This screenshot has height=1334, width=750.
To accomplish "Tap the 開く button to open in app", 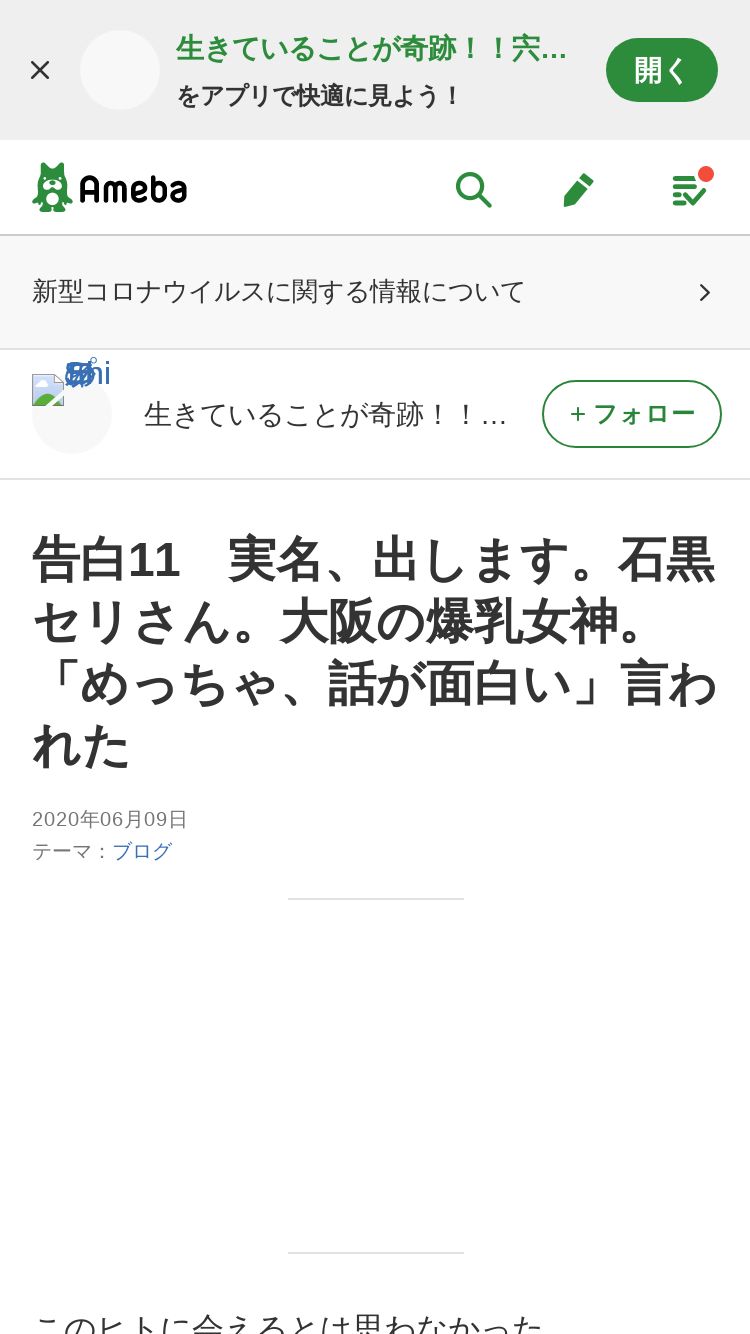I will click(662, 70).
